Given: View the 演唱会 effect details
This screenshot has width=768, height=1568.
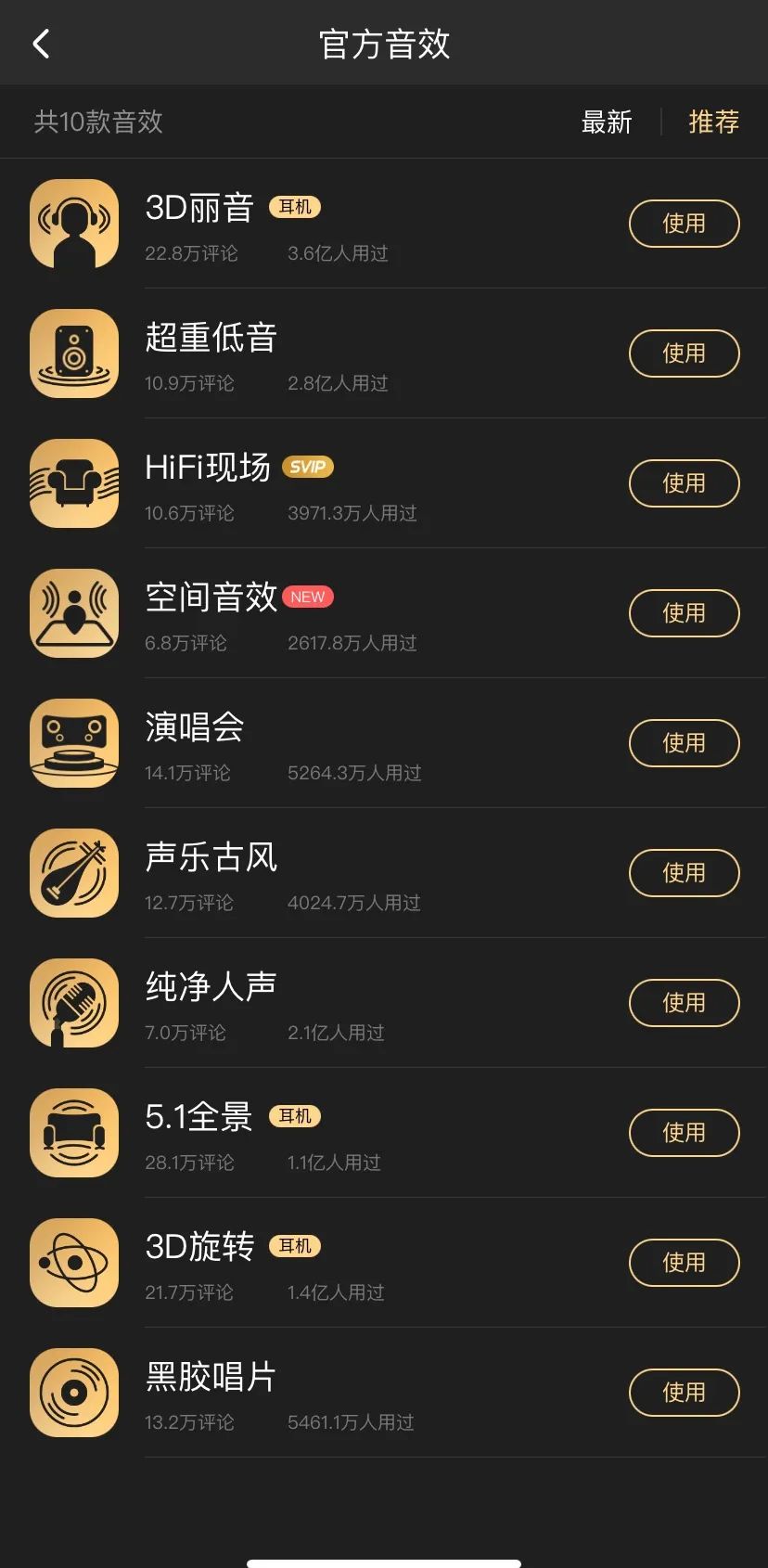Looking at the screenshot, I should (x=195, y=727).
